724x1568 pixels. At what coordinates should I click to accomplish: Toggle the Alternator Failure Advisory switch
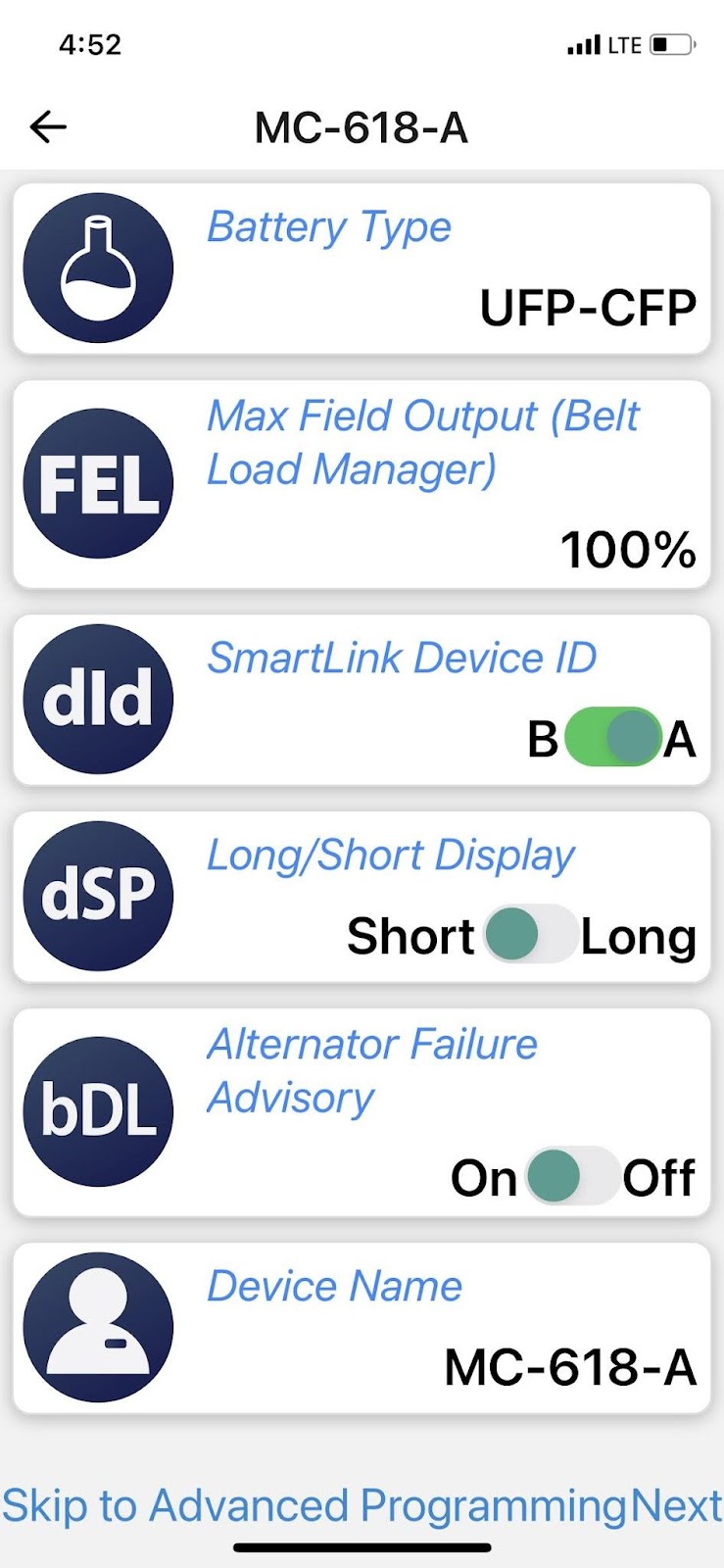(572, 1175)
